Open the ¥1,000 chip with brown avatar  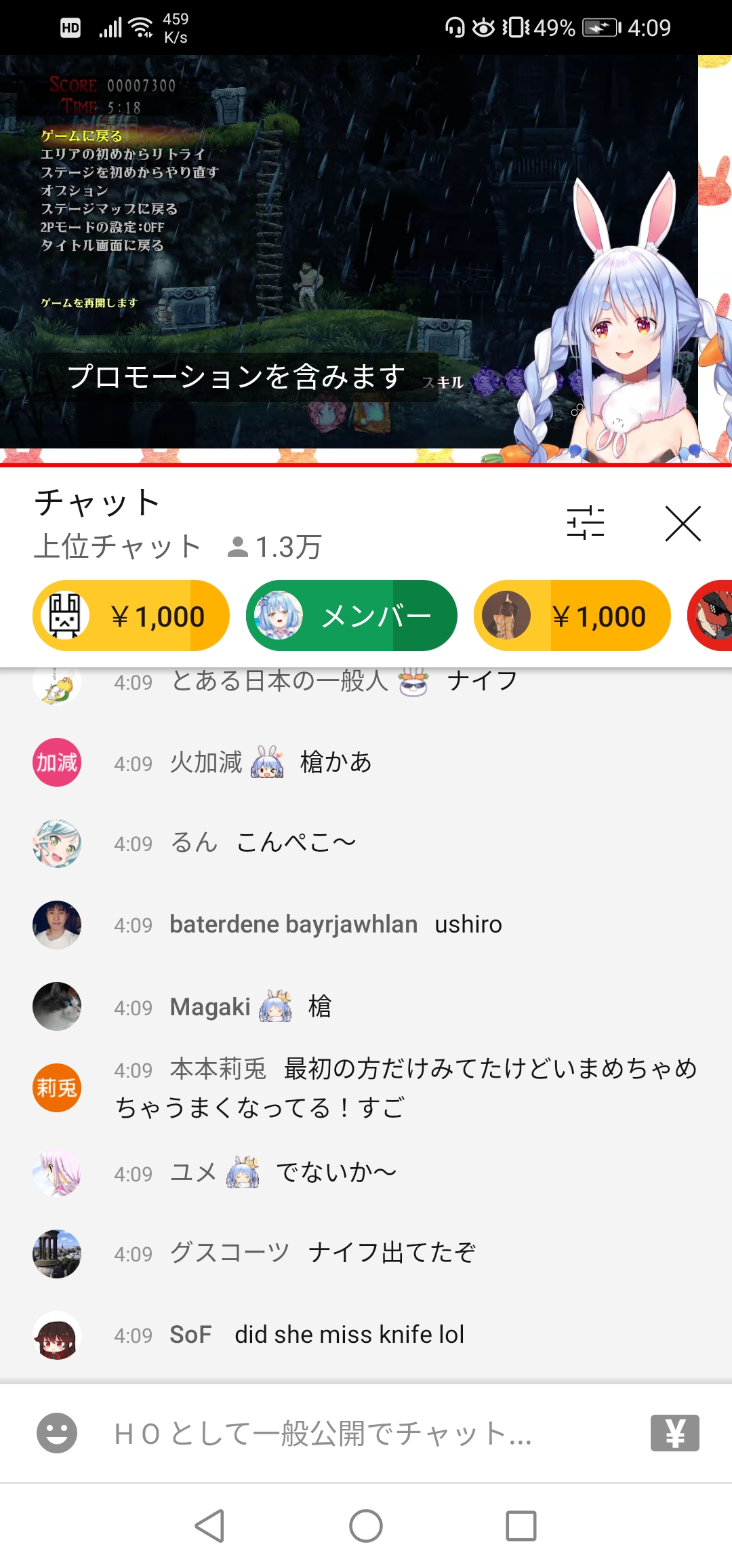tap(572, 616)
